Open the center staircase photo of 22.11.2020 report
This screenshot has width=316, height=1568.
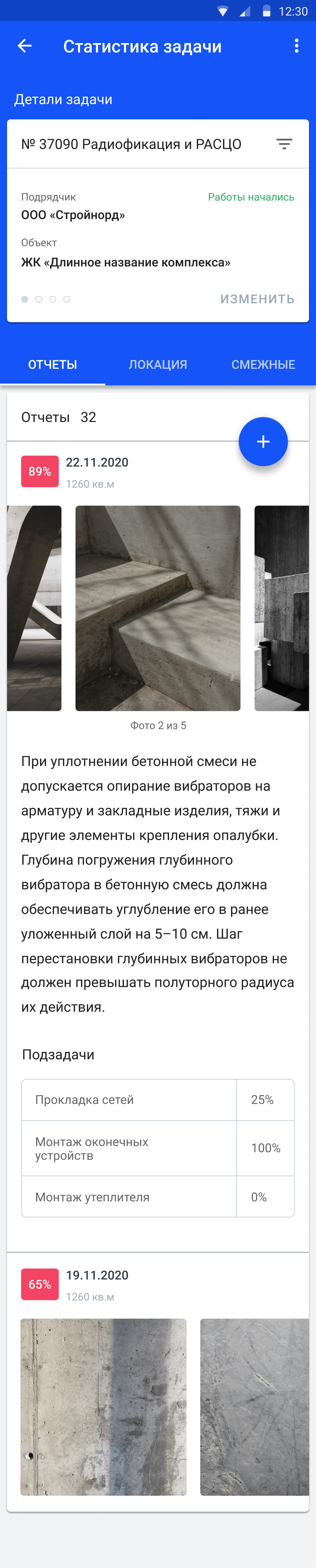coord(158,608)
